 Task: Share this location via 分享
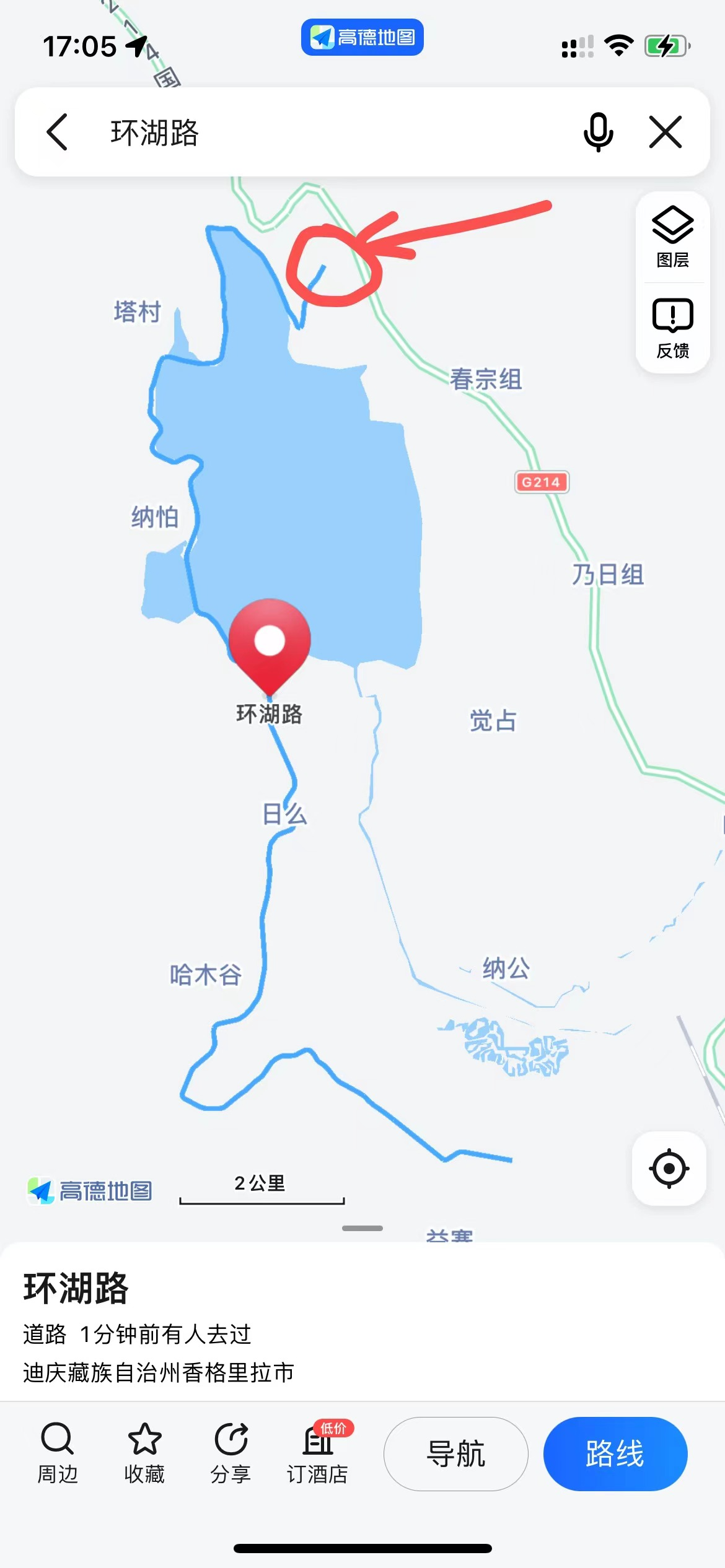pyautogui.click(x=231, y=1453)
